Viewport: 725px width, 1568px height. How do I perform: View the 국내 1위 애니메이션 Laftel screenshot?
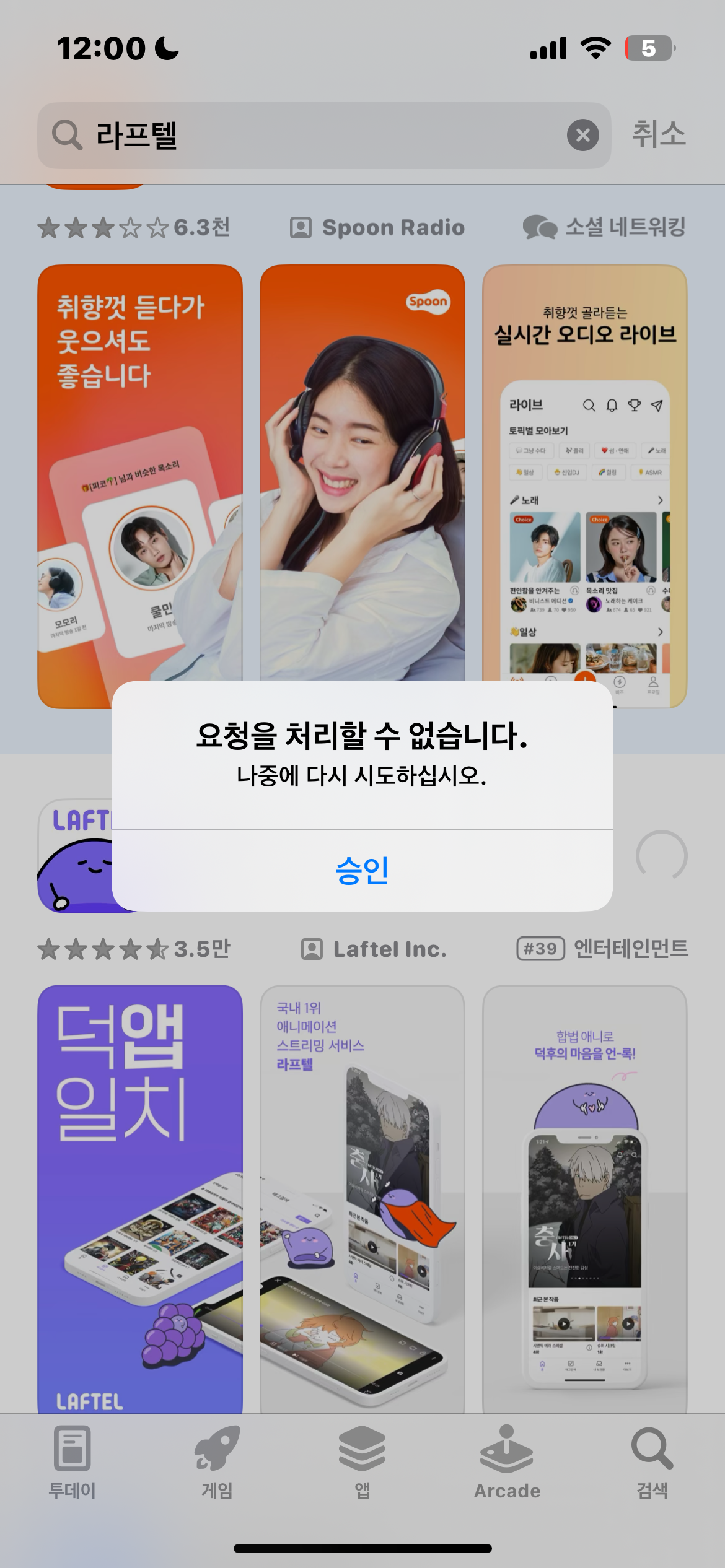362,1195
